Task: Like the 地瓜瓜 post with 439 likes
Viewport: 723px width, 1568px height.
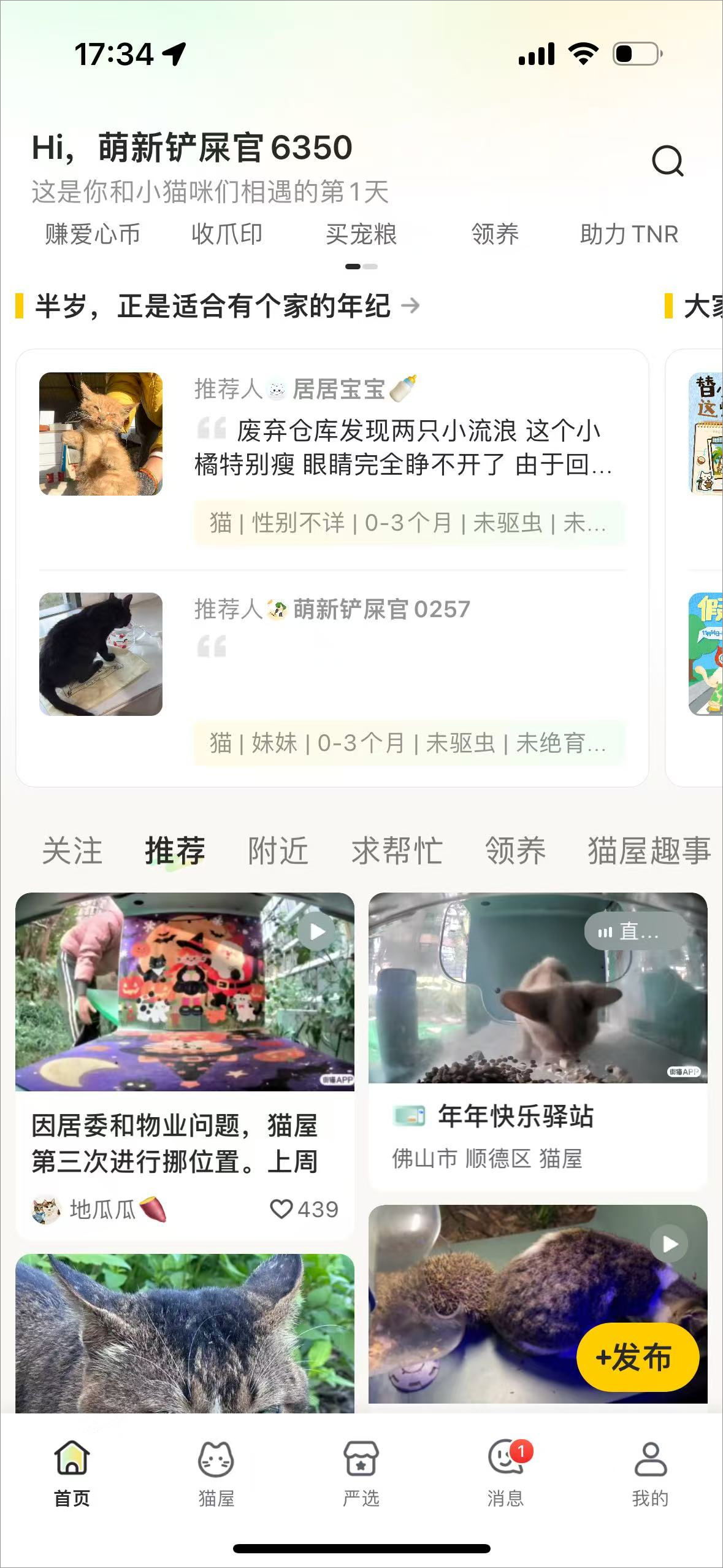Action: tap(282, 1209)
